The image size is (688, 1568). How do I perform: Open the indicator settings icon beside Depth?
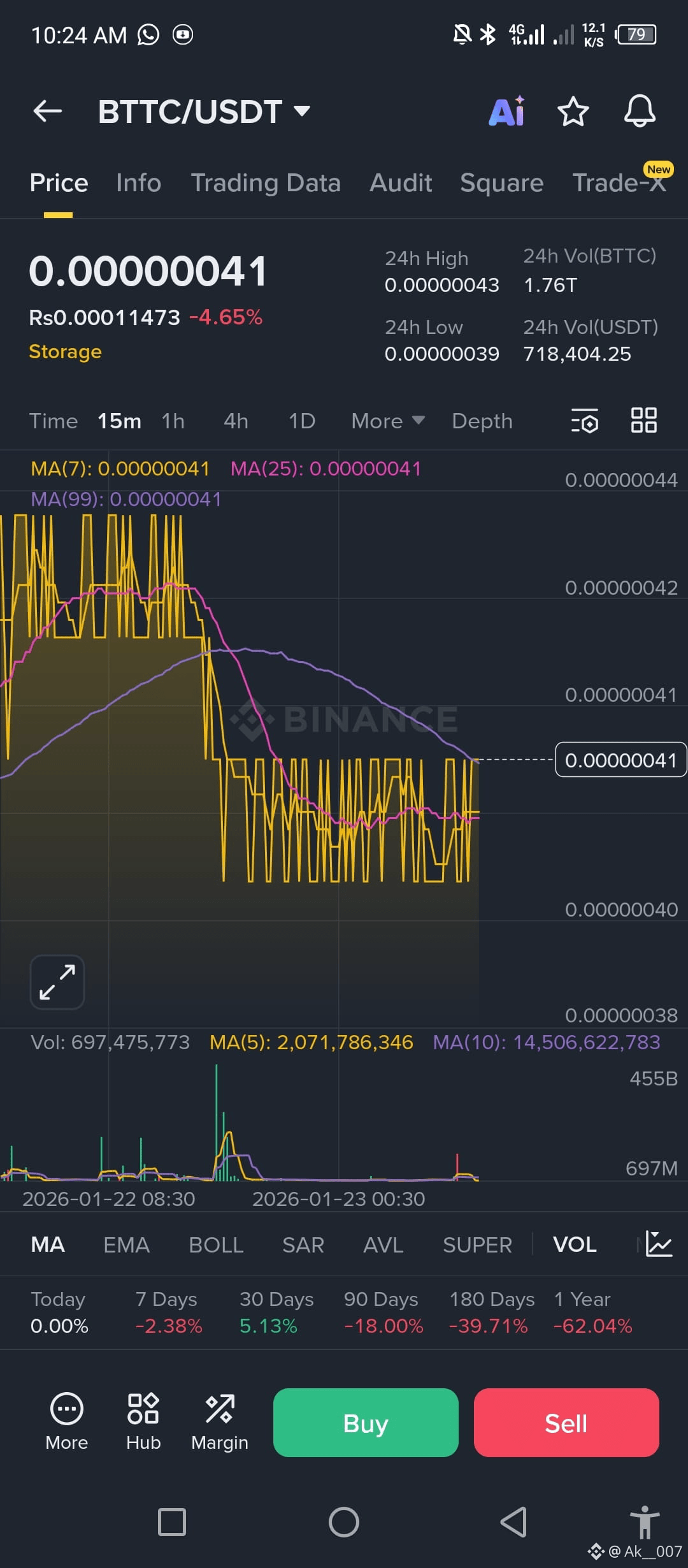(585, 421)
